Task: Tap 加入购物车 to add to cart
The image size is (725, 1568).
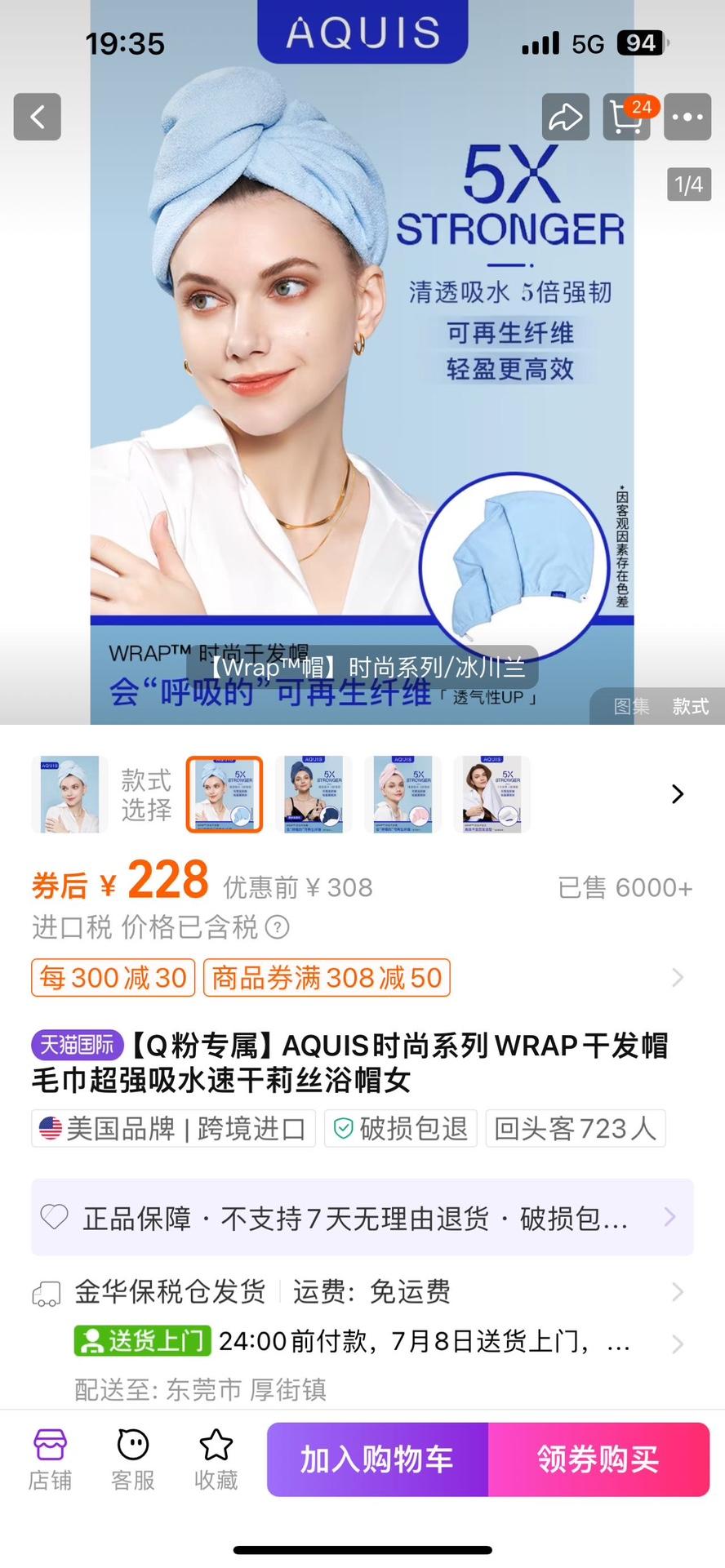Action: (377, 1459)
